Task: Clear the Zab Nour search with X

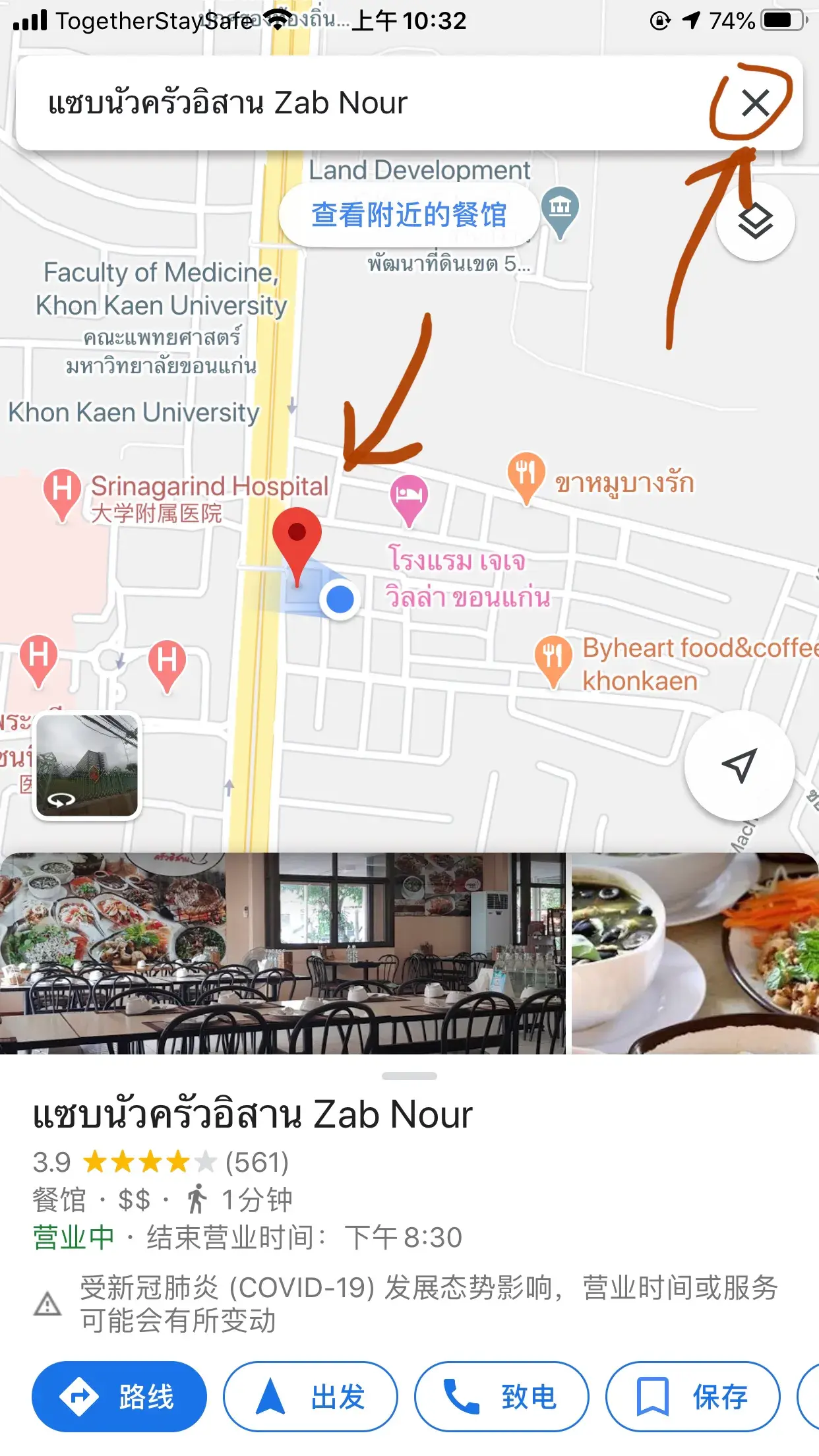Action: [755, 104]
